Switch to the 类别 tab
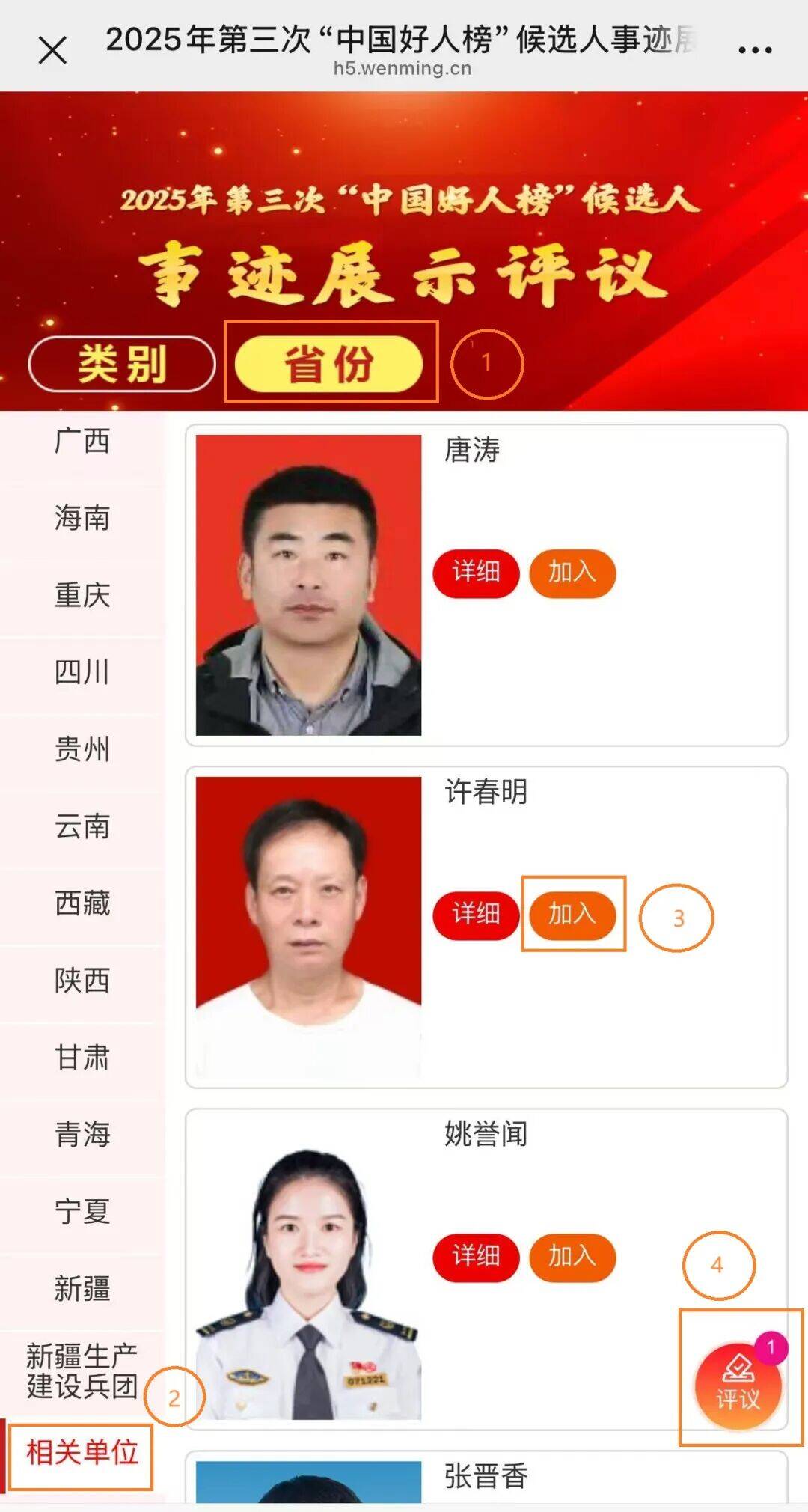This screenshot has height=1512, width=808. click(122, 365)
